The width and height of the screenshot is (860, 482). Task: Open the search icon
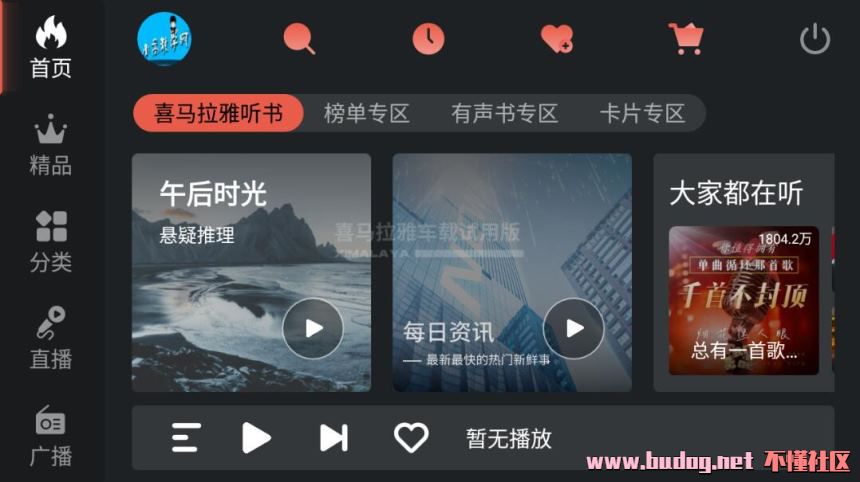pos(299,39)
